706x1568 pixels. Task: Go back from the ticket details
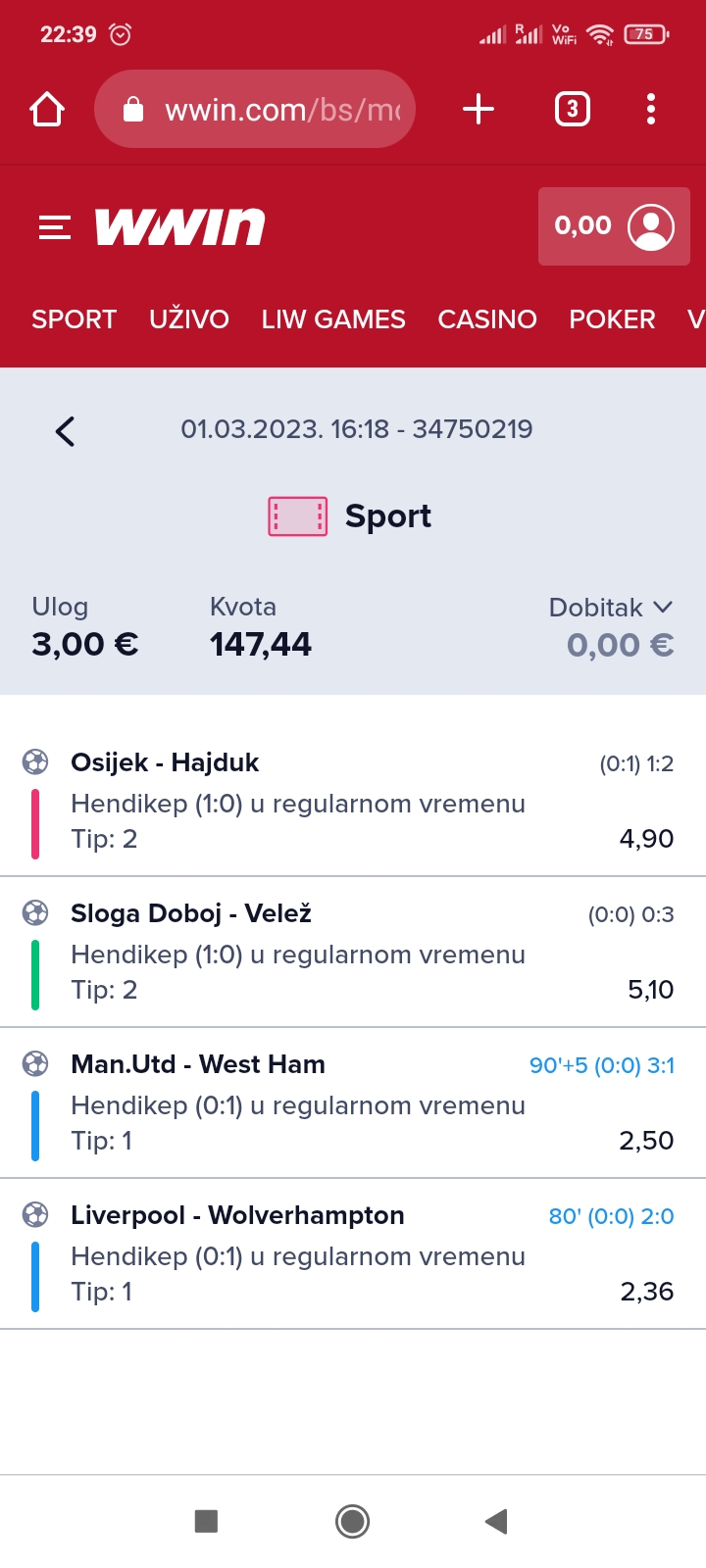pos(66,430)
